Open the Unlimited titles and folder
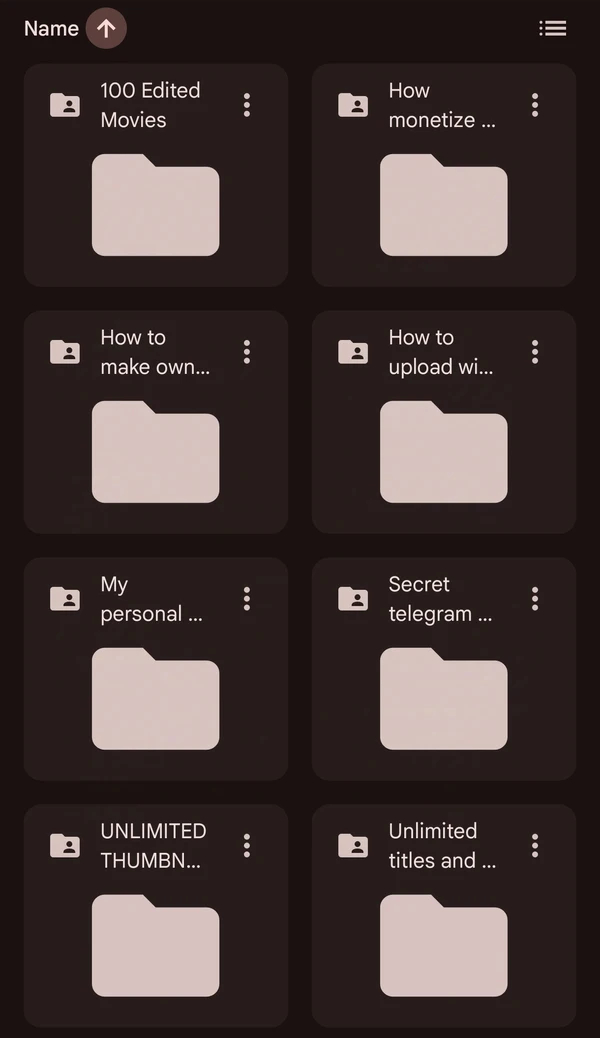The height and width of the screenshot is (1038, 600). pos(443,945)
